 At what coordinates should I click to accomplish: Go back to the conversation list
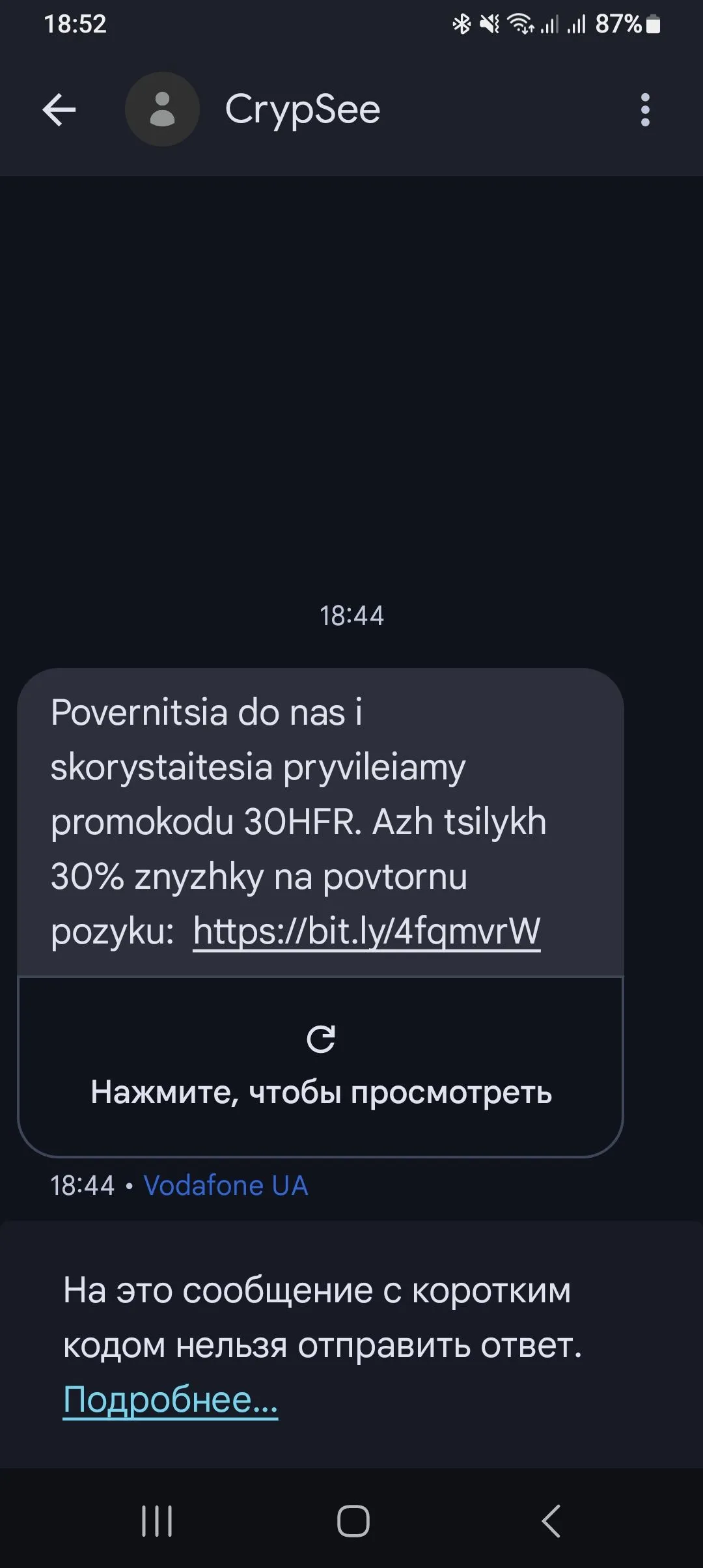coord(59,109)
